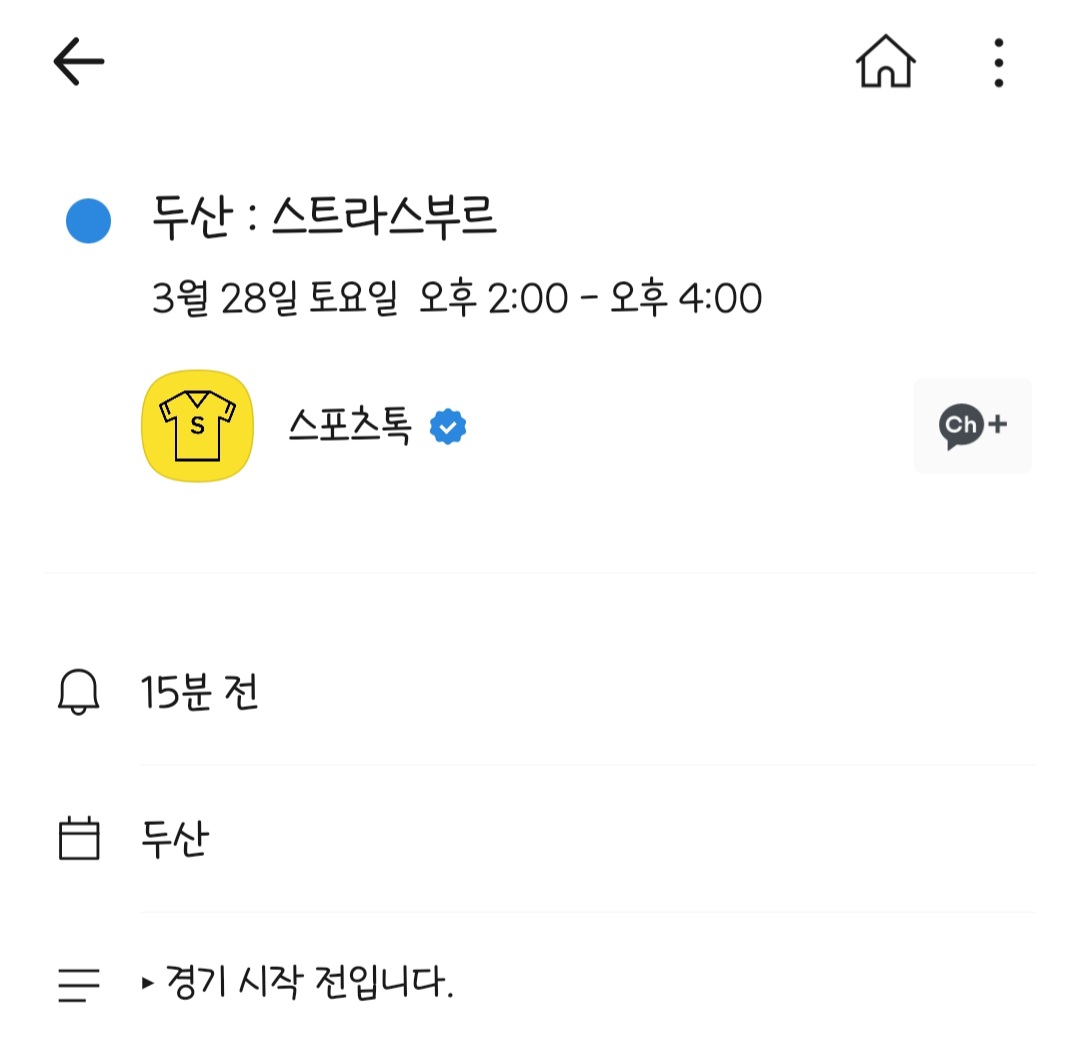Go back using the arrow icon
The image size is (1080, 1058).
pyautogui.click(x=79, y=63)
